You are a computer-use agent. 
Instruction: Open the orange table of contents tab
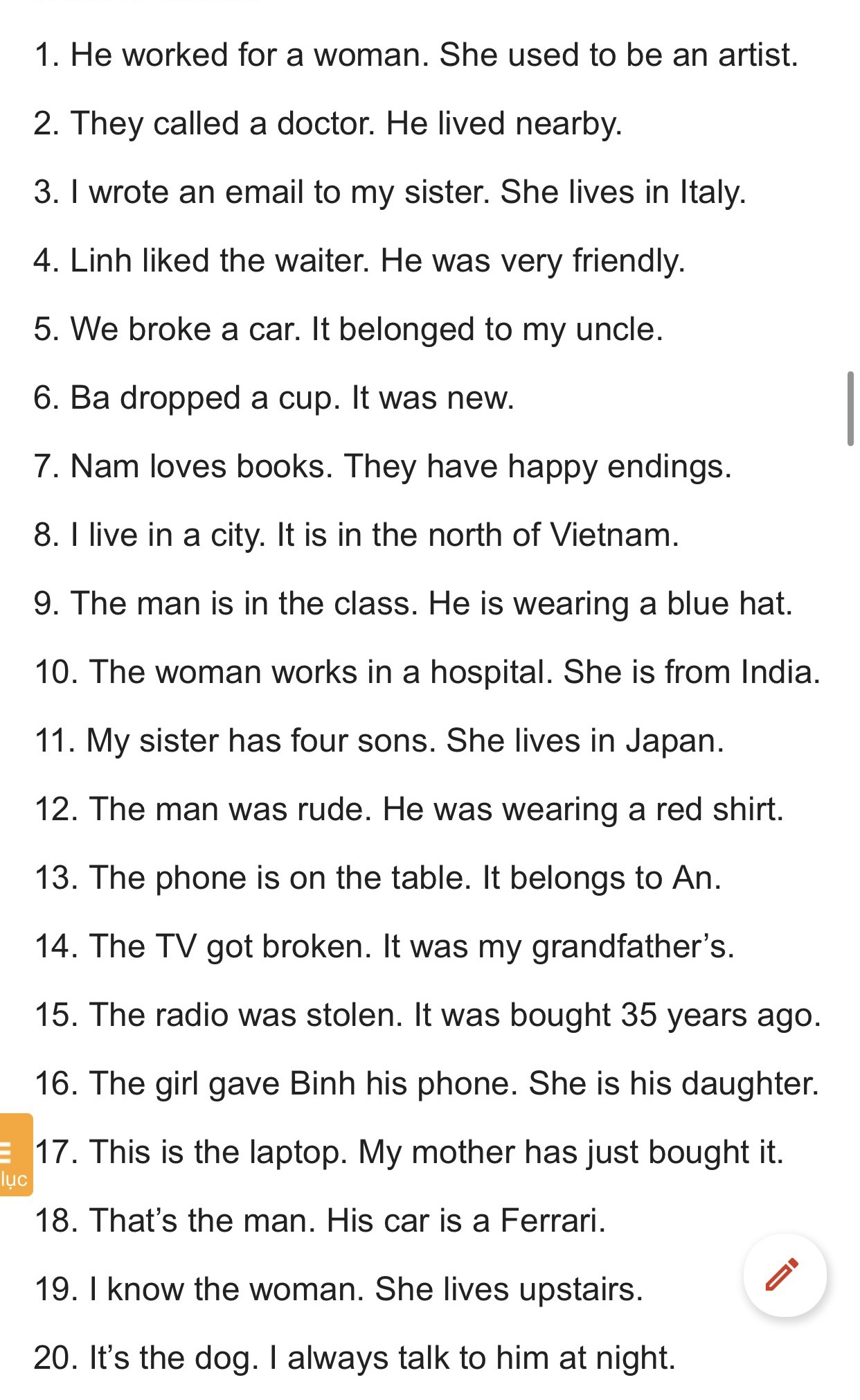pos(15,1154)
